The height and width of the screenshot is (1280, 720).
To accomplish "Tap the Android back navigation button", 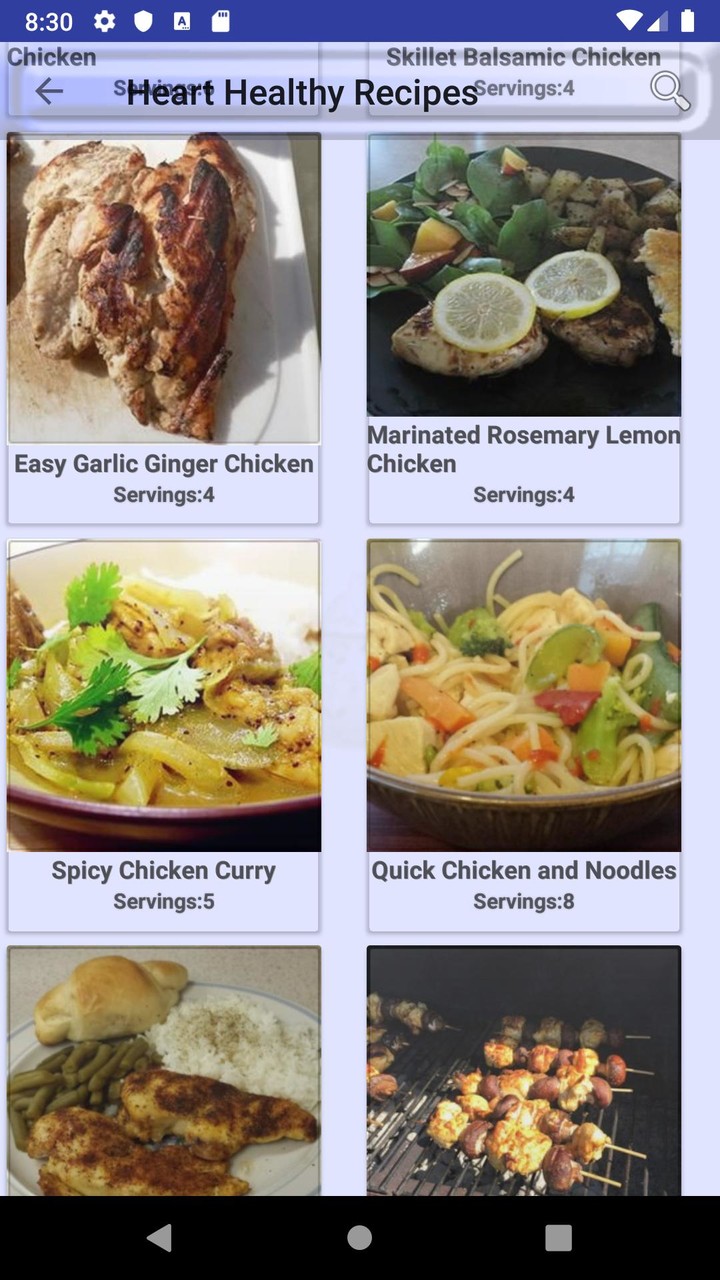I will 159,1237.
